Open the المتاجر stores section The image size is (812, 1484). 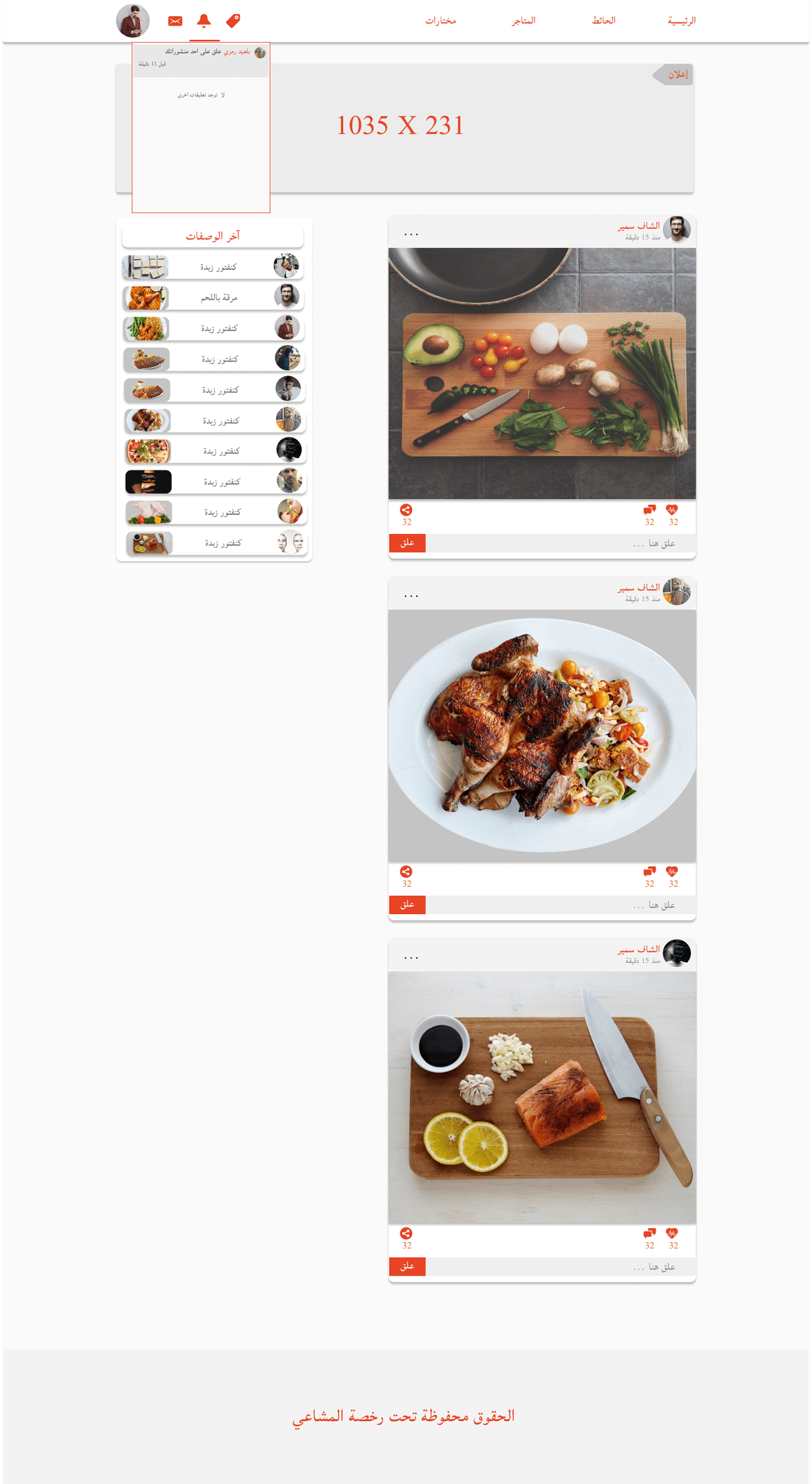[523, 21]
